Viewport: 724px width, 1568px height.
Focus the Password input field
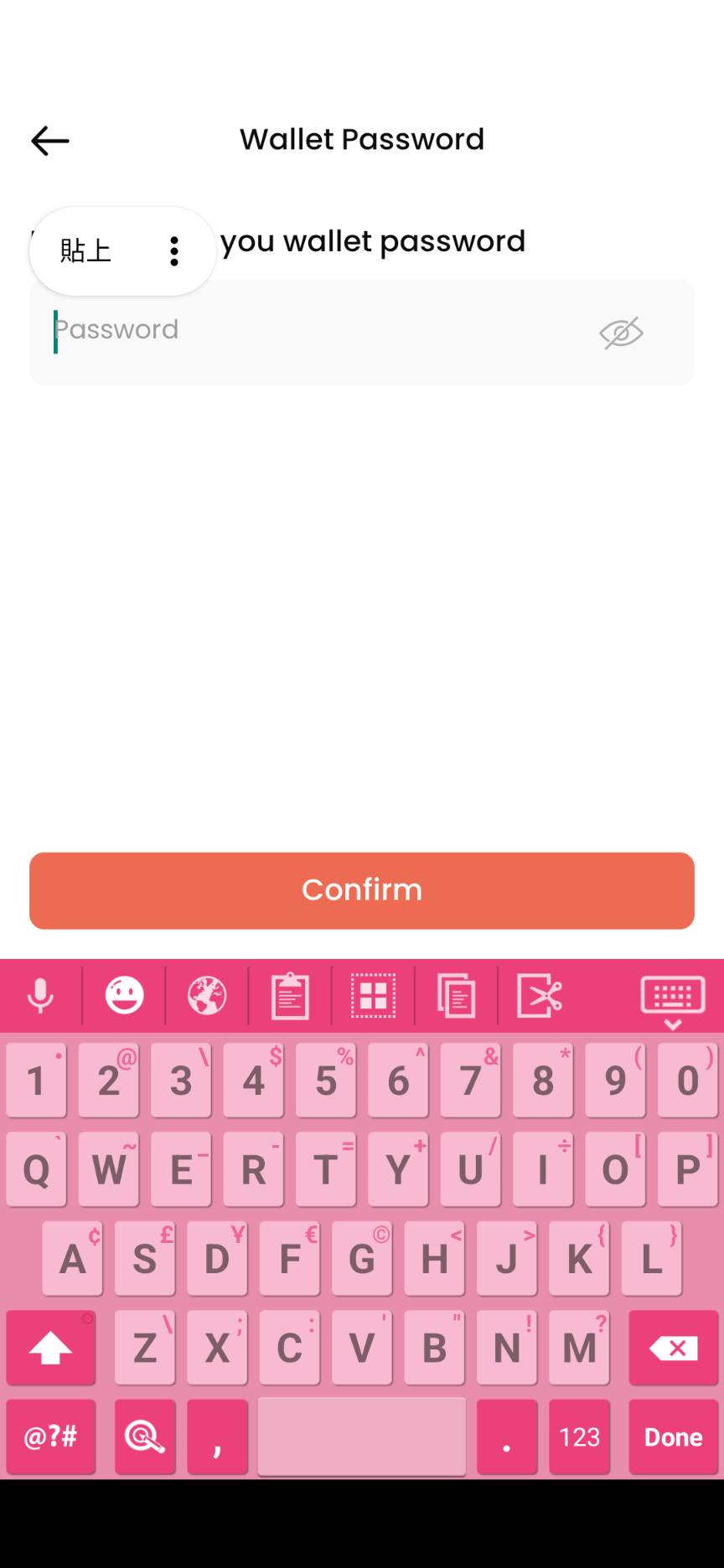coord(318,333)
